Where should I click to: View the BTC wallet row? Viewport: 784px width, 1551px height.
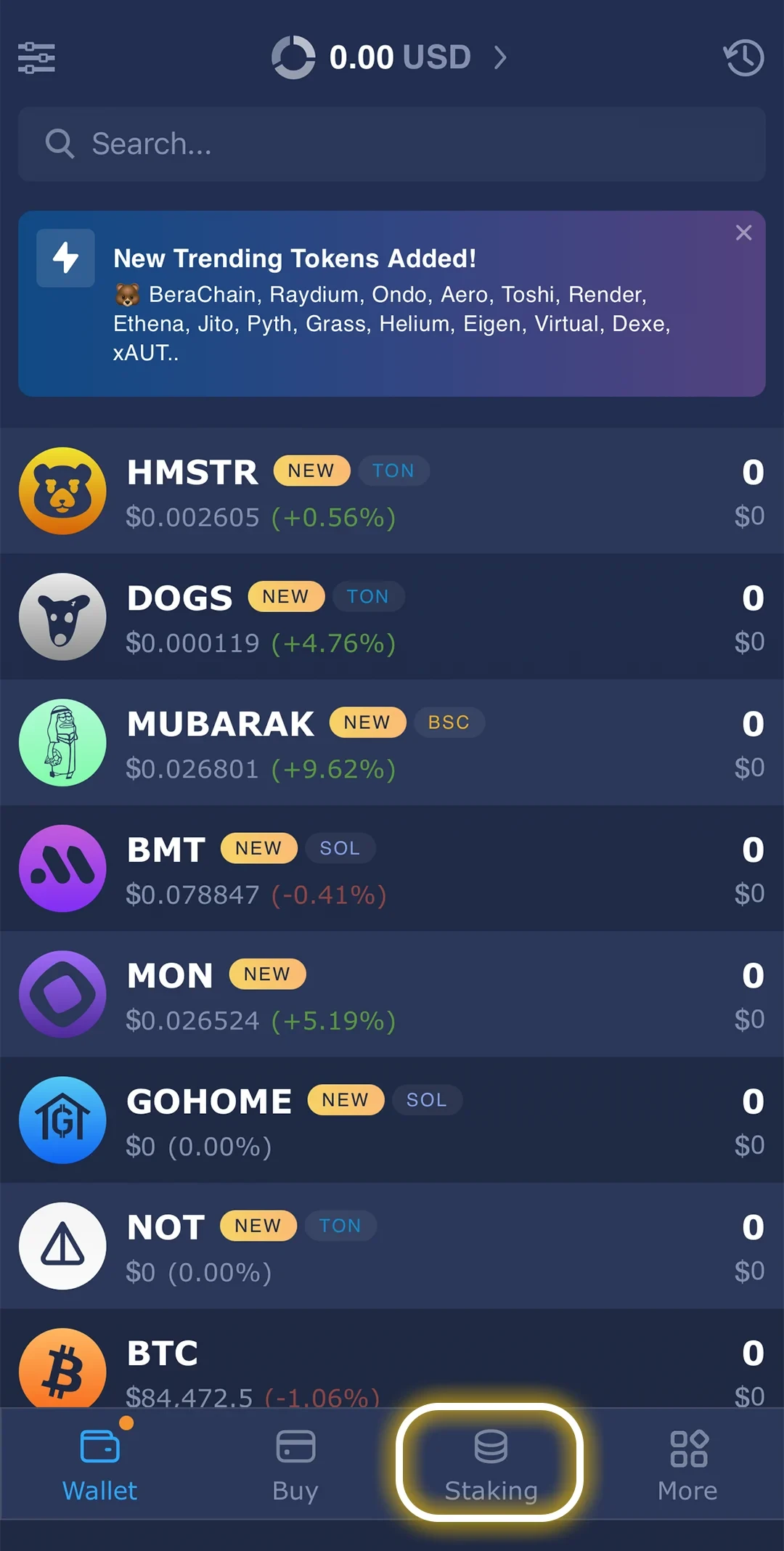392,1365
